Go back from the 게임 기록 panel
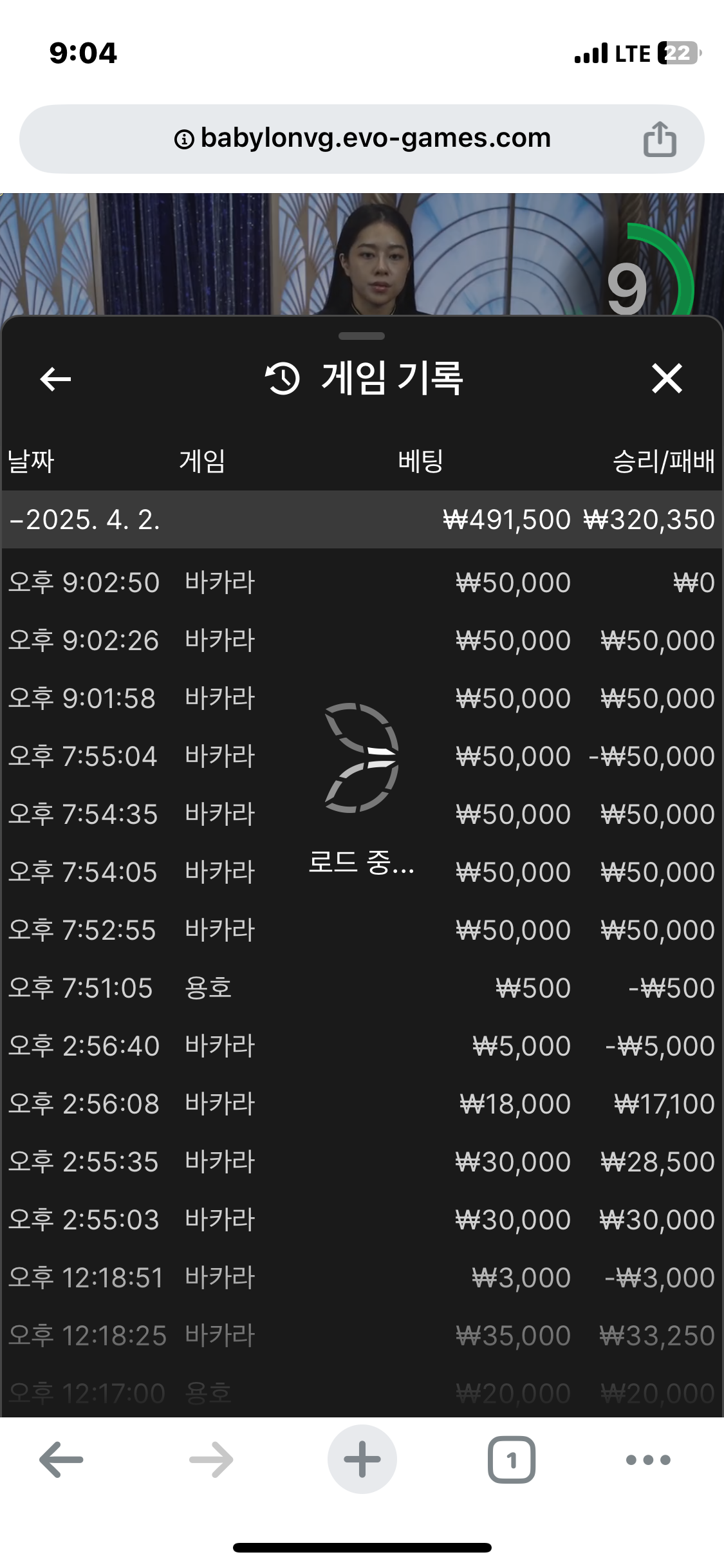Screen dimensions: 724x1568 [55, 378]
